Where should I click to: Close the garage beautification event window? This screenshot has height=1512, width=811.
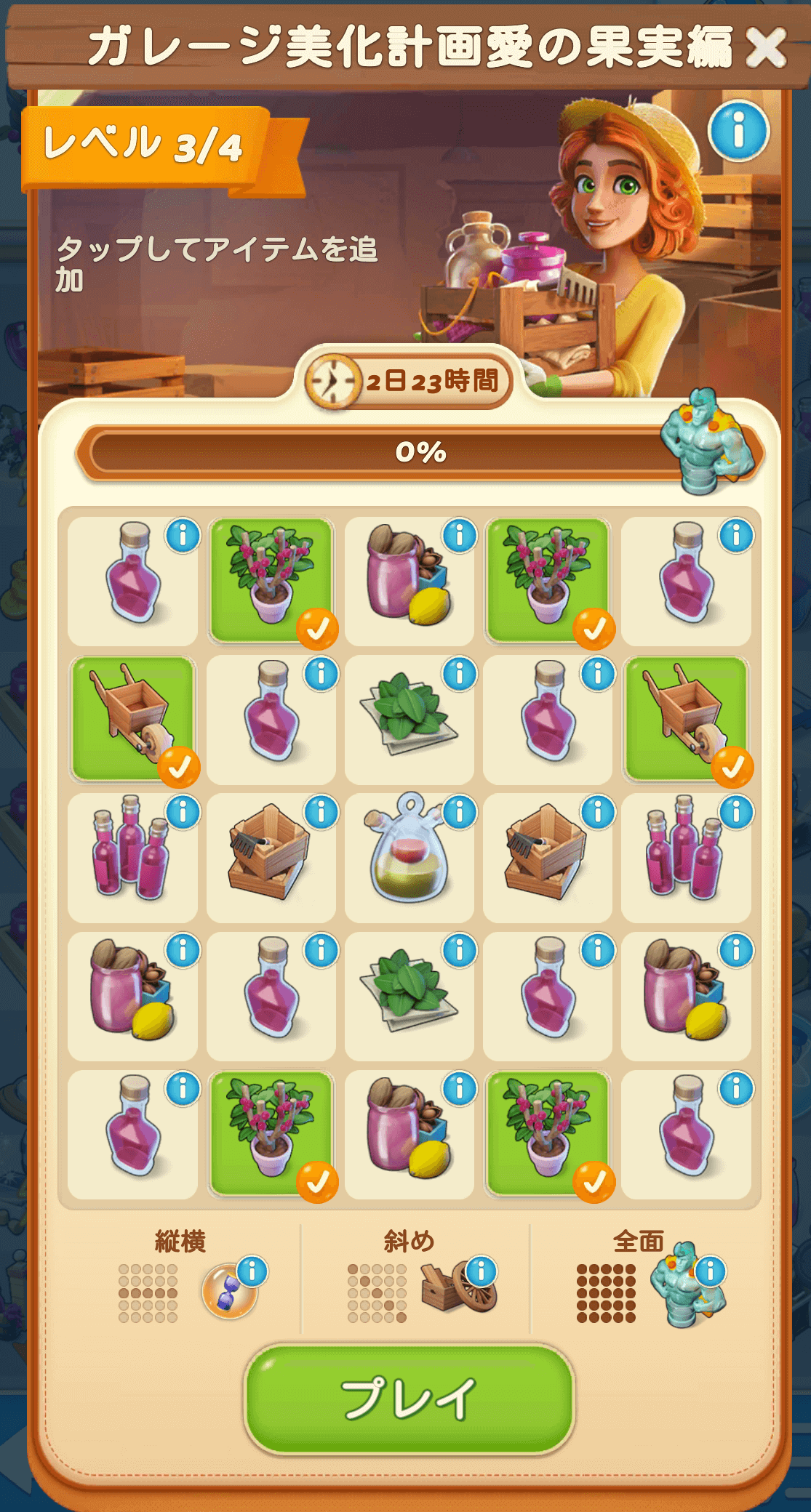(x=765, y=48)
